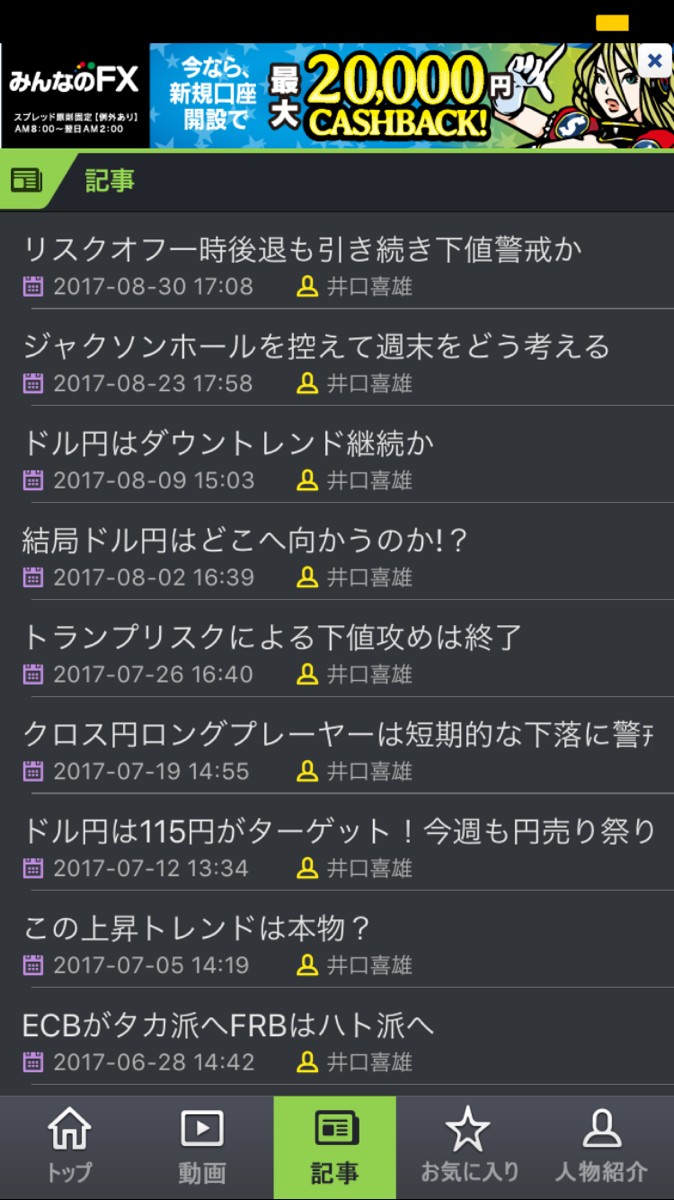Read the クロス円ロングプレーヤー article
674x1200 pixels.
point(338,734)
